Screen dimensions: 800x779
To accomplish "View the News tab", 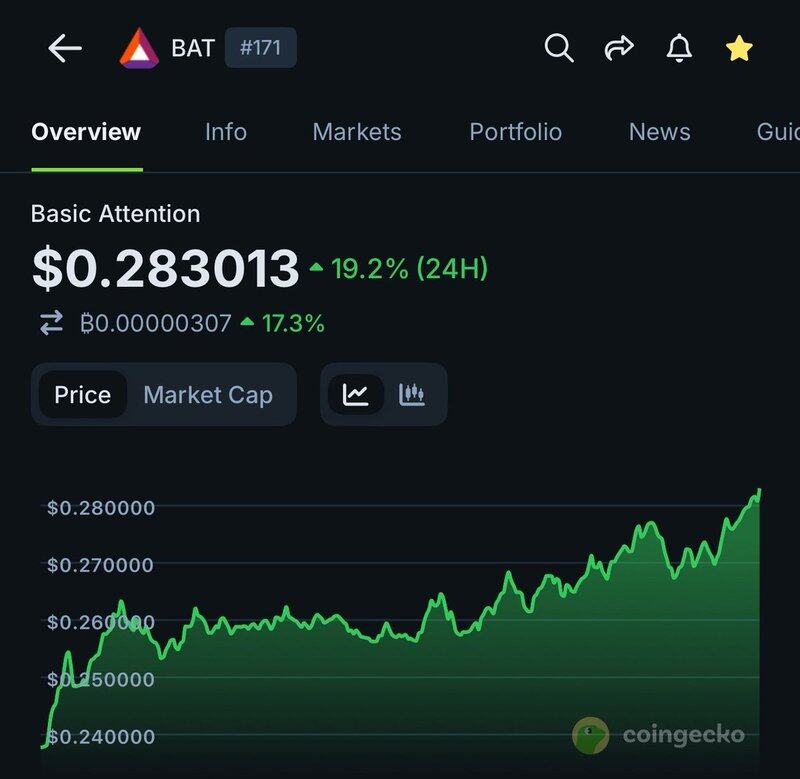I will [659, 132].
